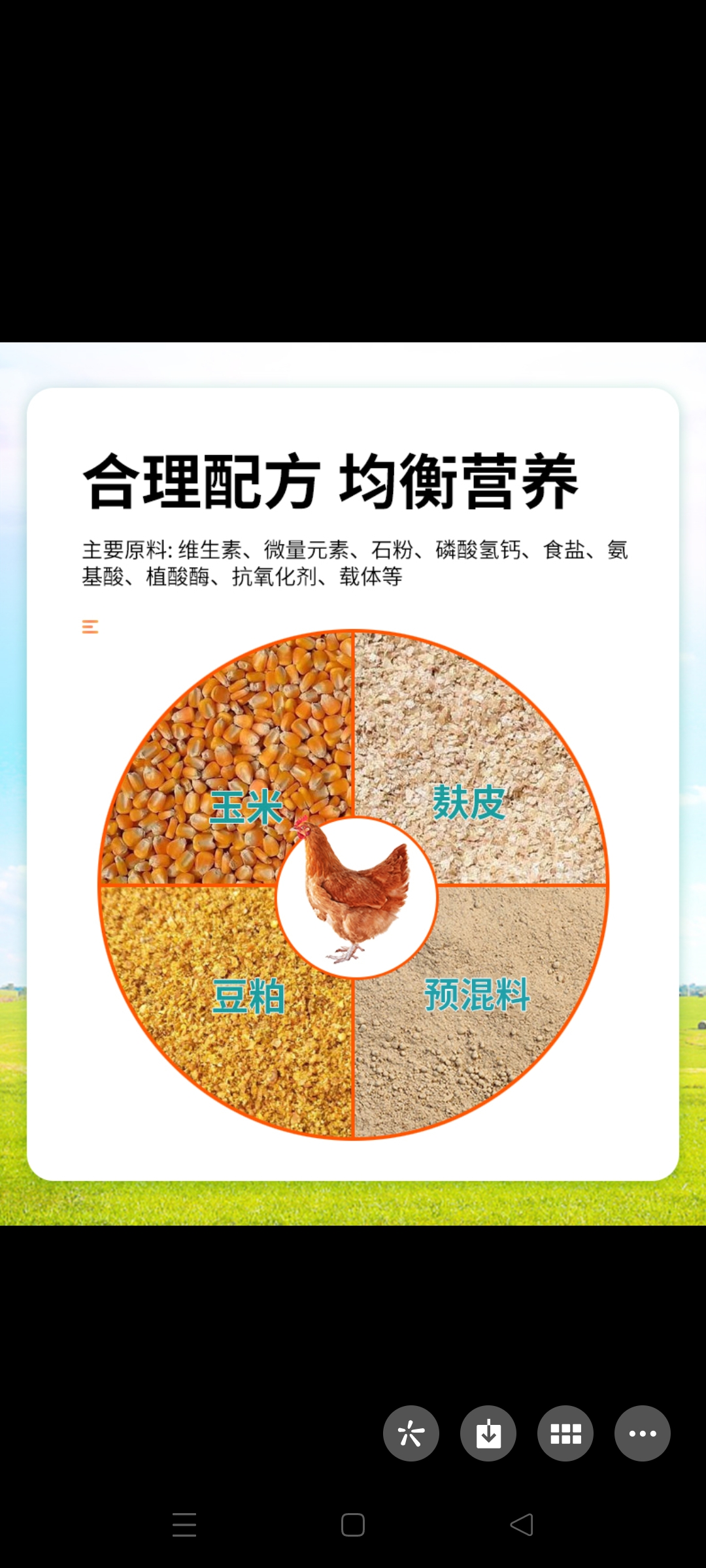Tap the sparkle icon in the viewer
Image resolution: width=706 pixels, height=1568 pixels.
[x=411, y=1433]
